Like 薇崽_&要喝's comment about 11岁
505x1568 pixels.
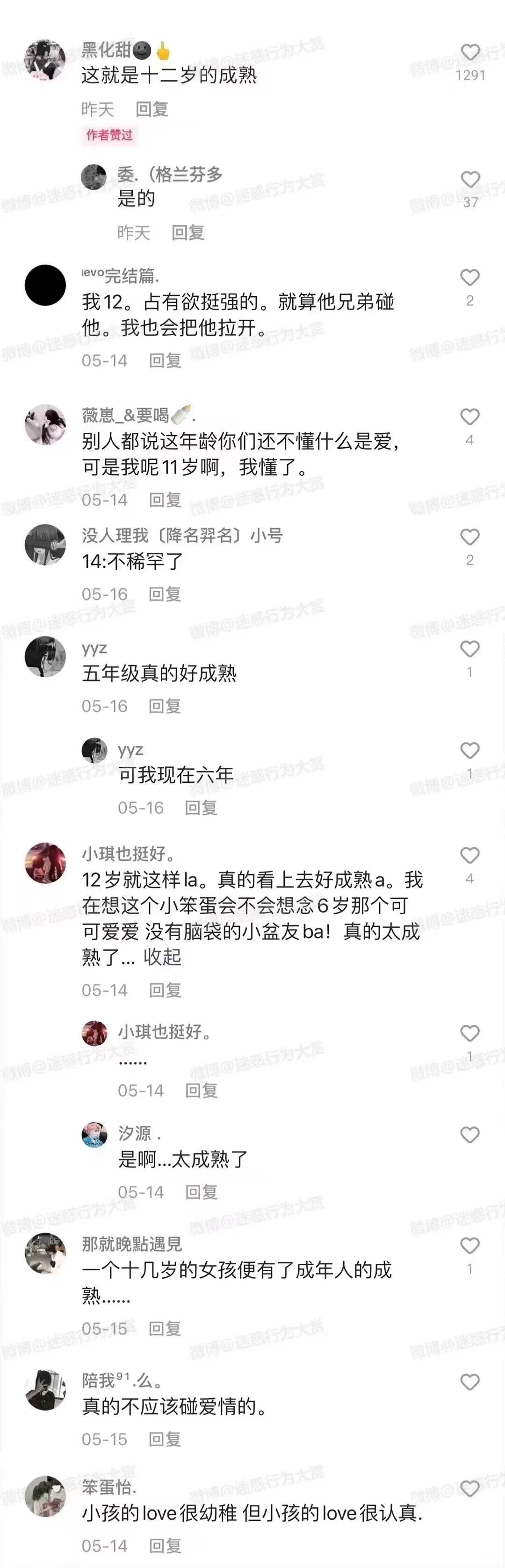pos(469,417)
